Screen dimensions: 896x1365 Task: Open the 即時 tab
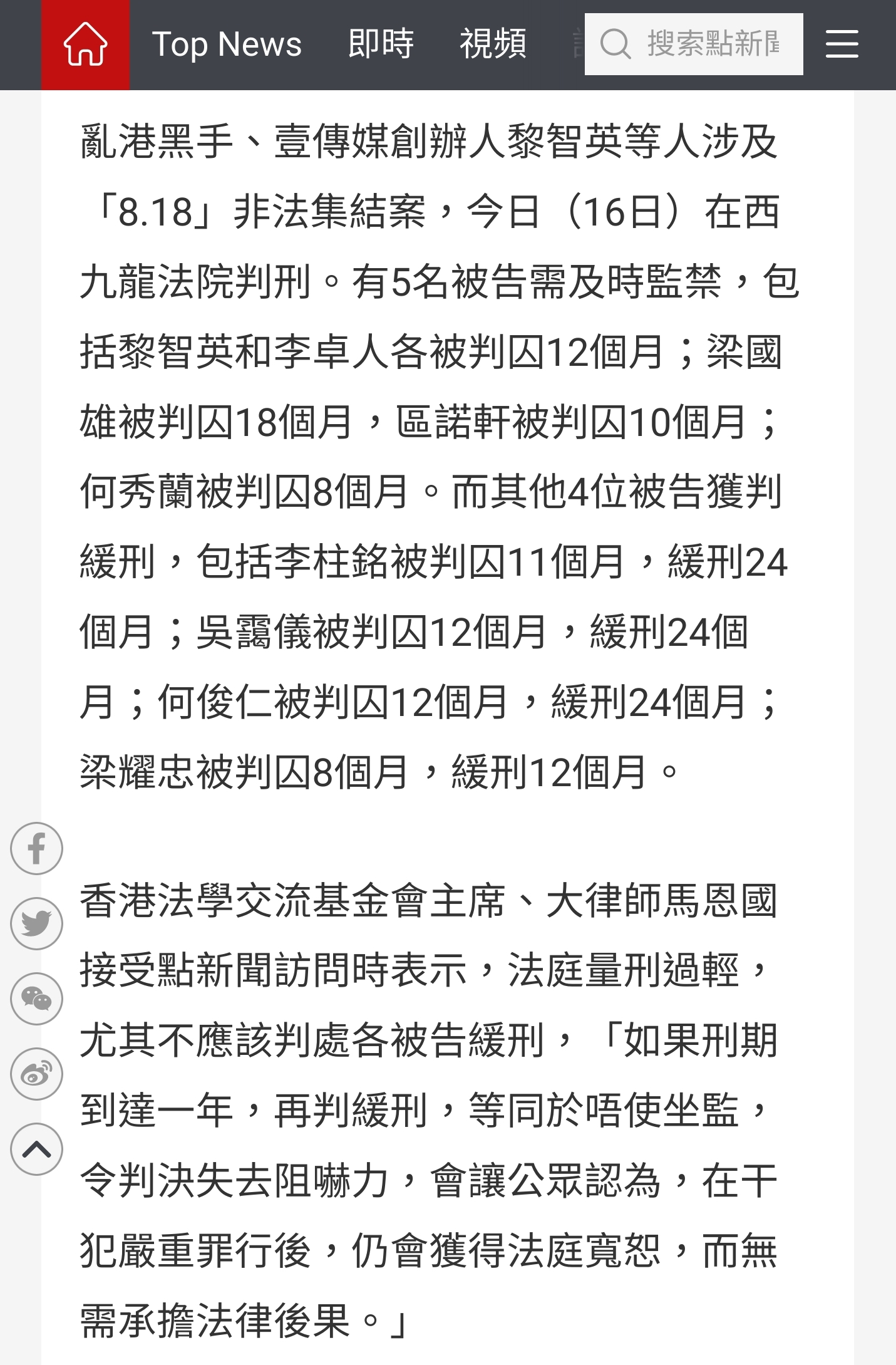tap(381, 44)
